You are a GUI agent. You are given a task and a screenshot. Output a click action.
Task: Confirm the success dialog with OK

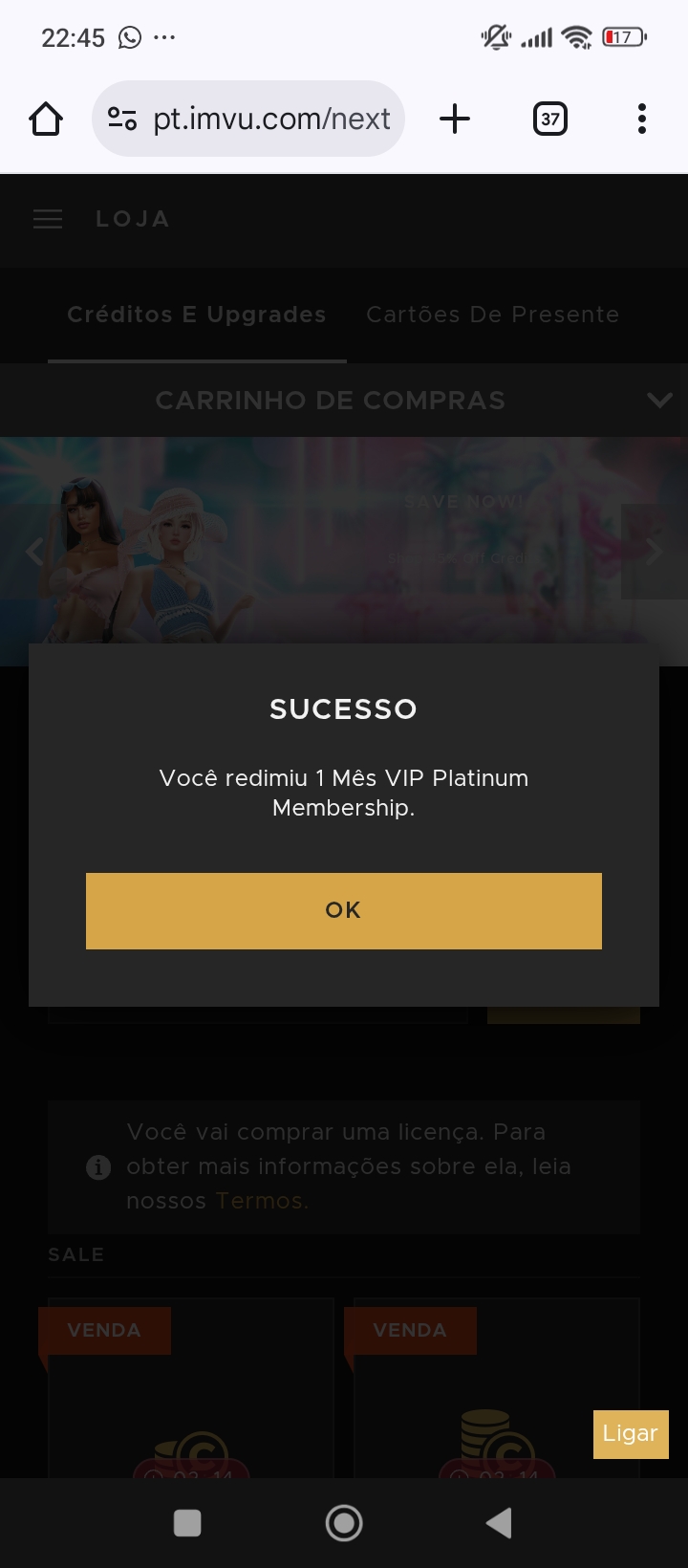[344, 910]
